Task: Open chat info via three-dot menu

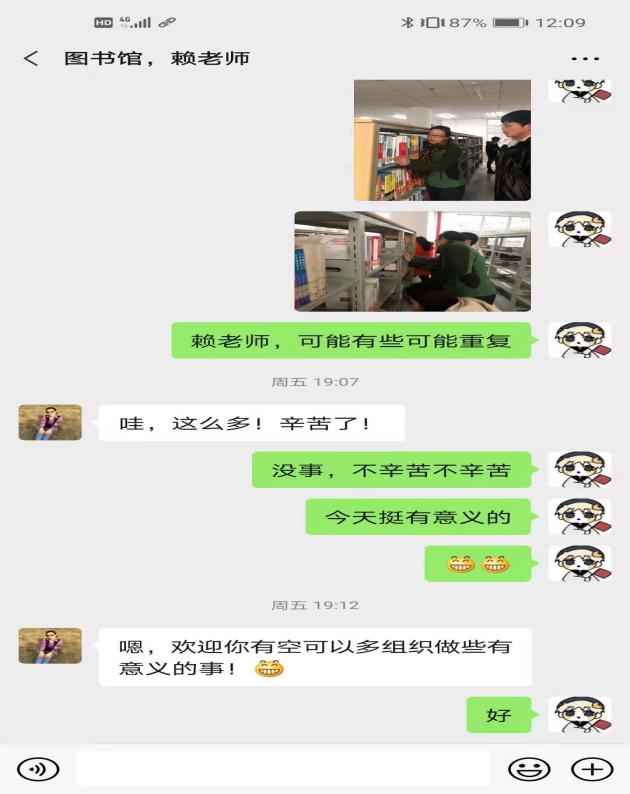Action: click(586, 59)
